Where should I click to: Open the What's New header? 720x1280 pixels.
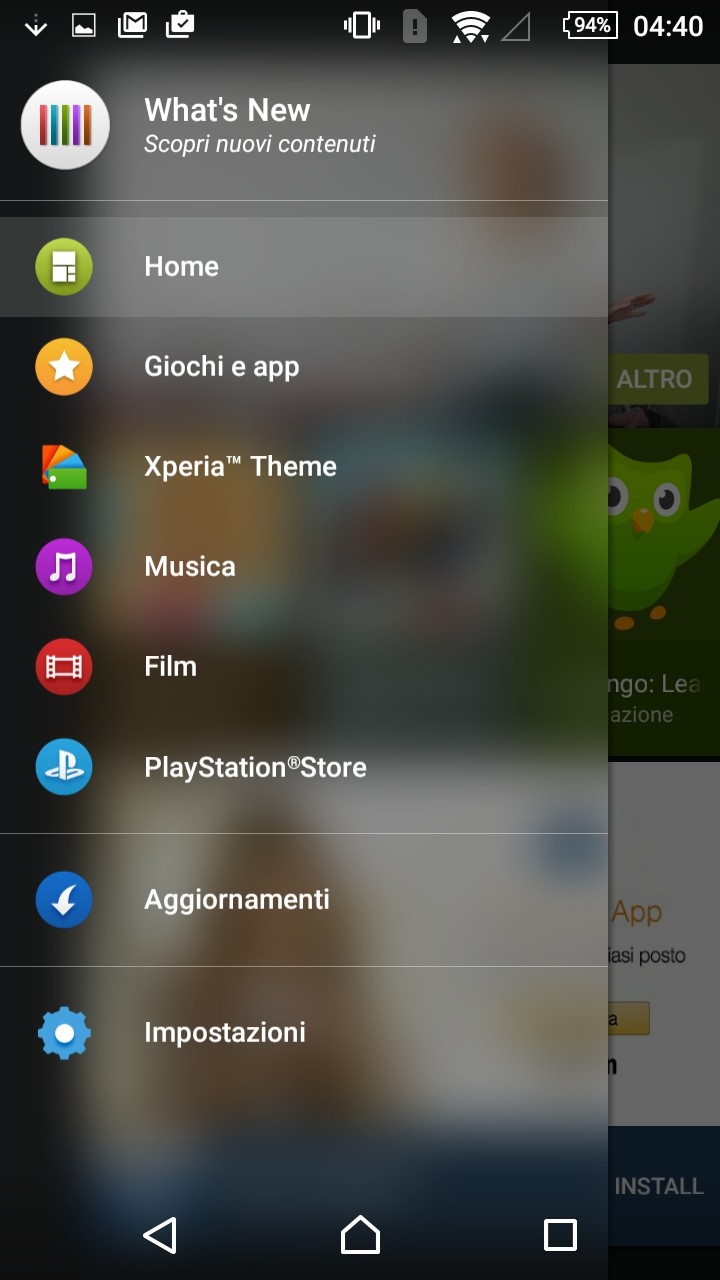[x=304, y=126]
